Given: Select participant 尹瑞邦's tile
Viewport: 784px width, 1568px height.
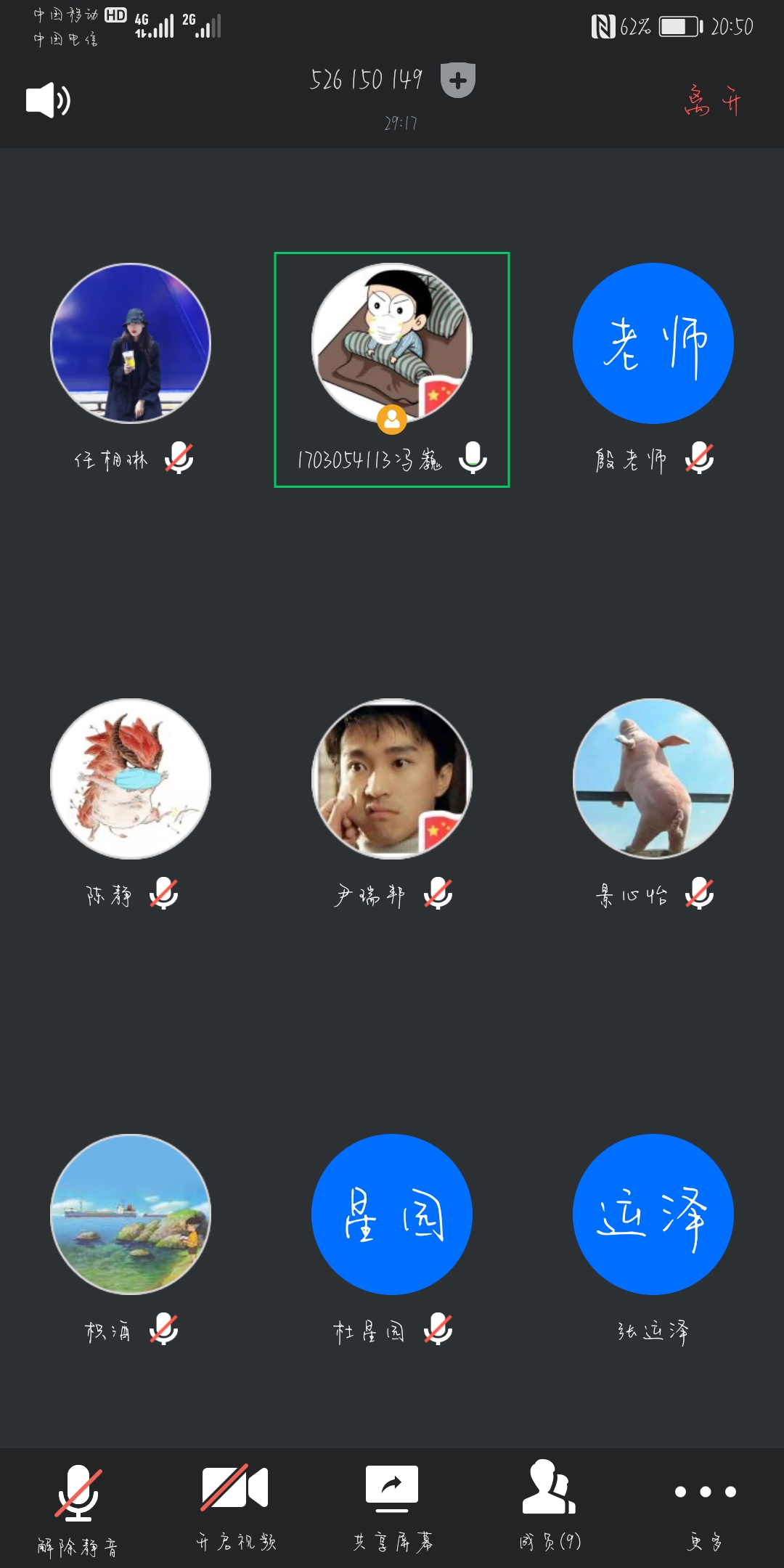Looking at the screenshot, I should click(392, 779).
